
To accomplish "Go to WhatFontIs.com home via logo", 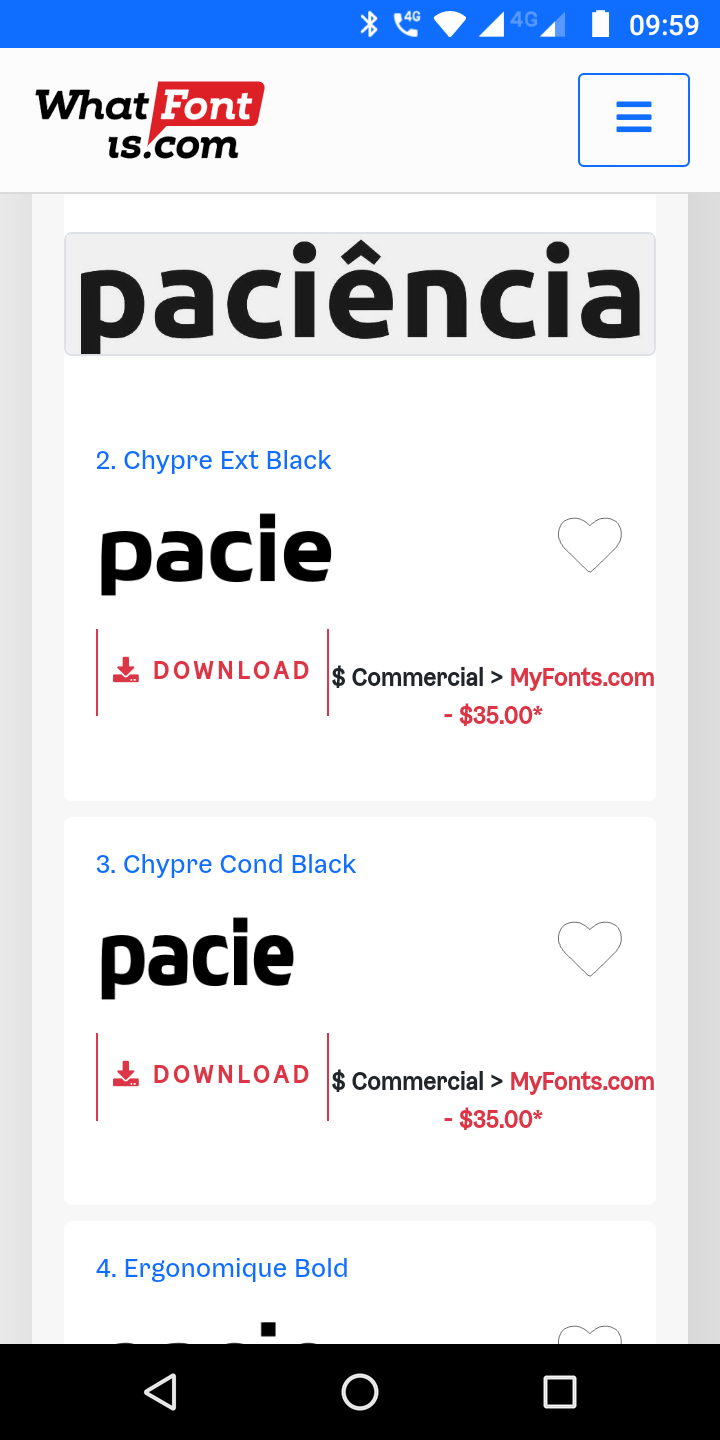I will tap(150, 121).
